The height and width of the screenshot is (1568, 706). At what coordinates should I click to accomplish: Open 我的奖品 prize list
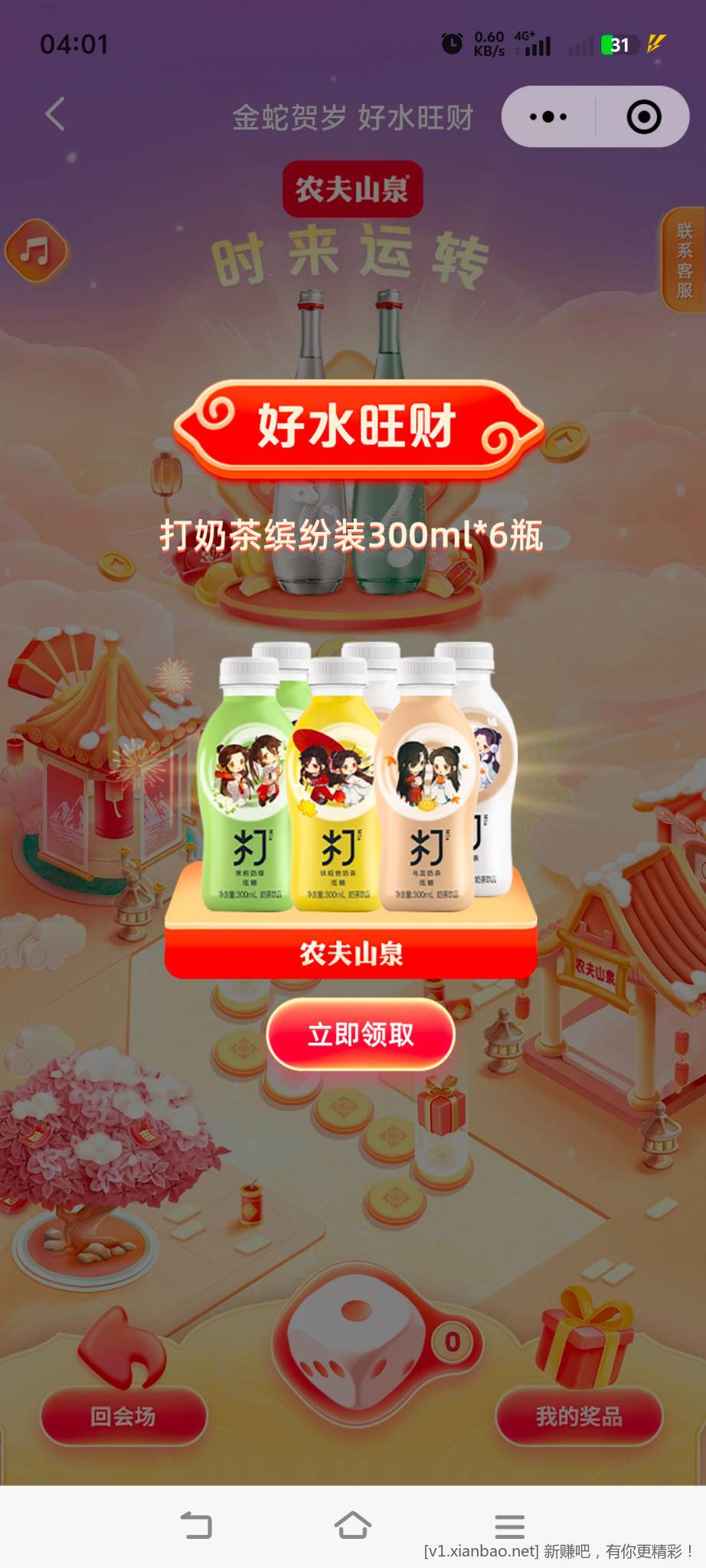click(x=579, y=1416)
